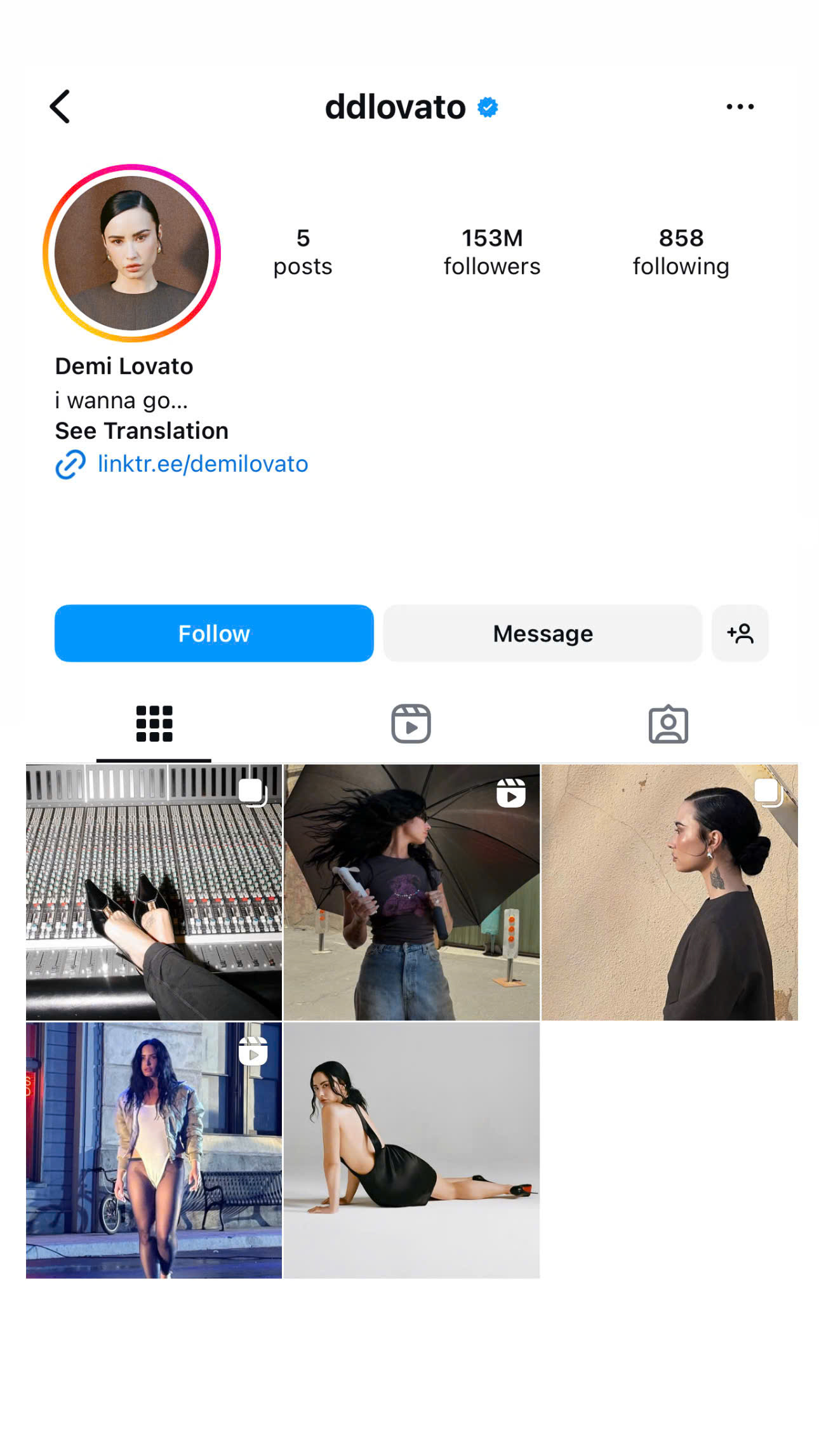This screenshot has height=1456, width=819.
Task: Open the black dress studio post
Action: point(411,1150)
